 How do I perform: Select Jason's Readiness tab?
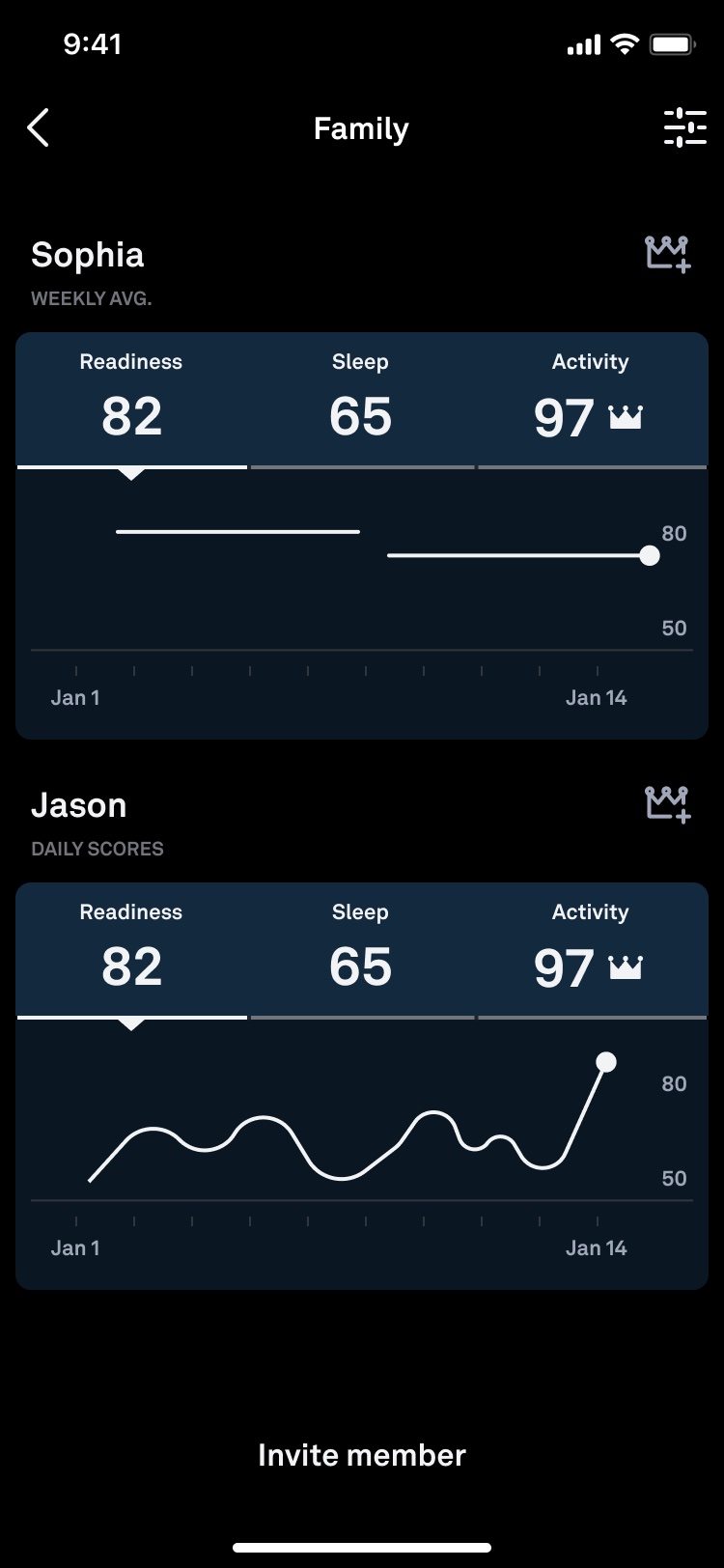tap(131, 950)
